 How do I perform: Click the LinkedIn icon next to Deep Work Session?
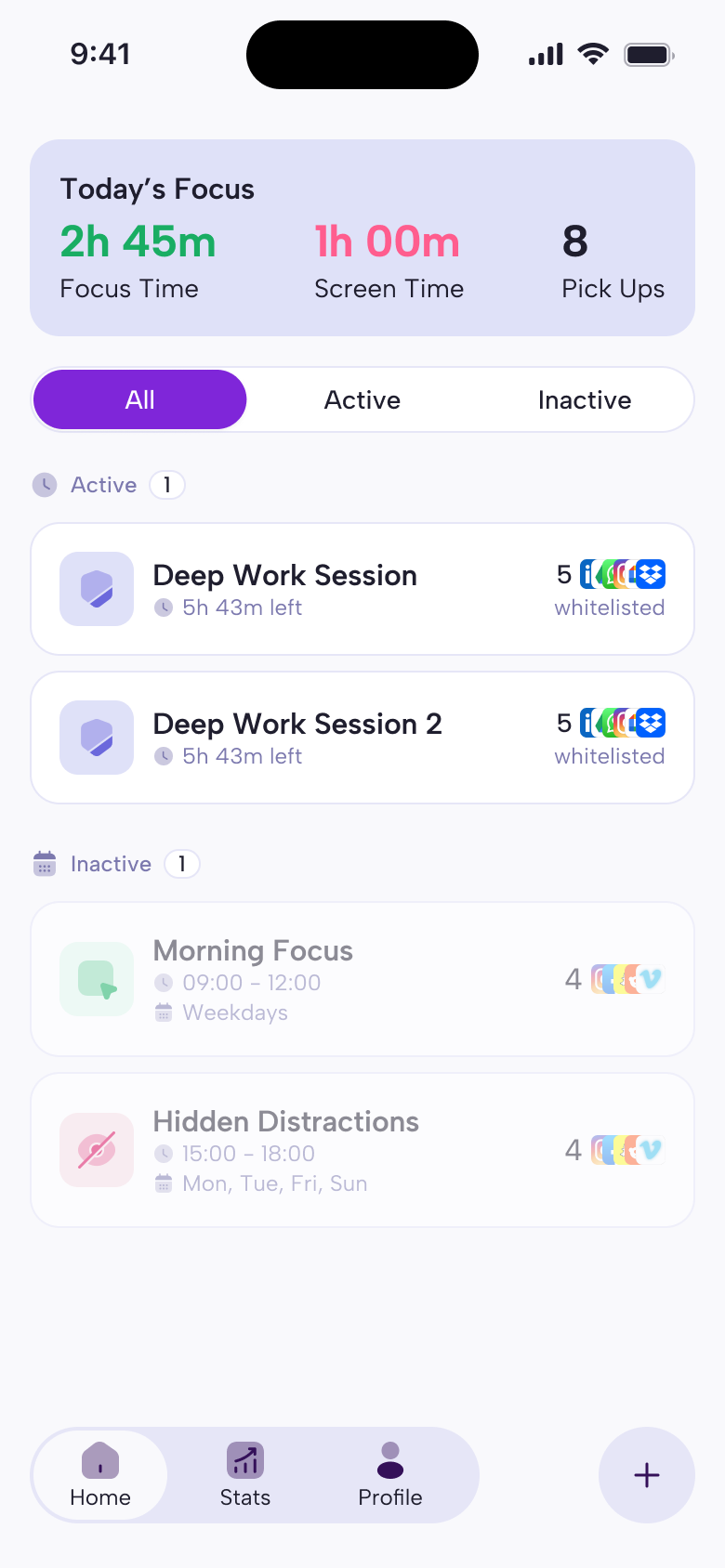click(587, 574)
